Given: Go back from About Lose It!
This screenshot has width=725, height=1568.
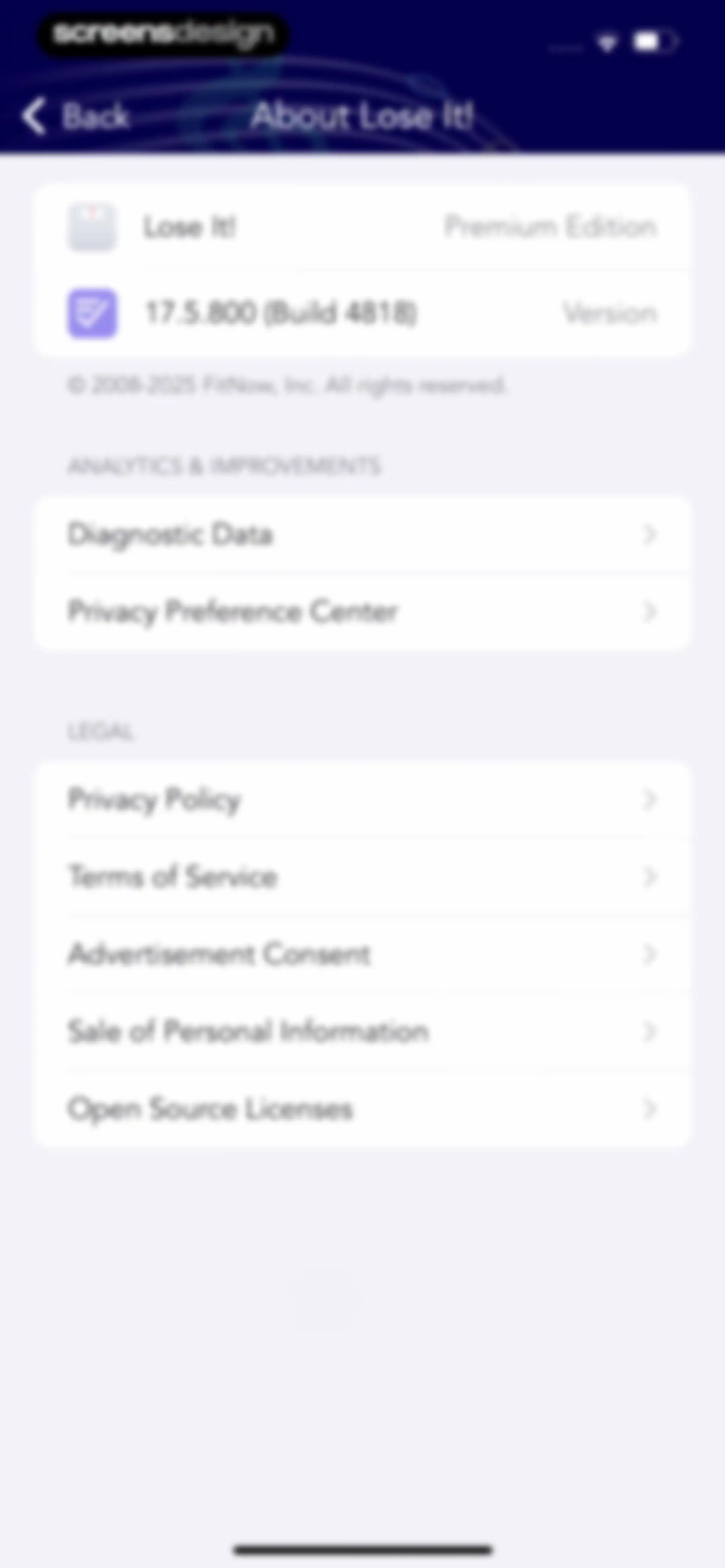Looking at the screenshot, I should pos(76,116).
